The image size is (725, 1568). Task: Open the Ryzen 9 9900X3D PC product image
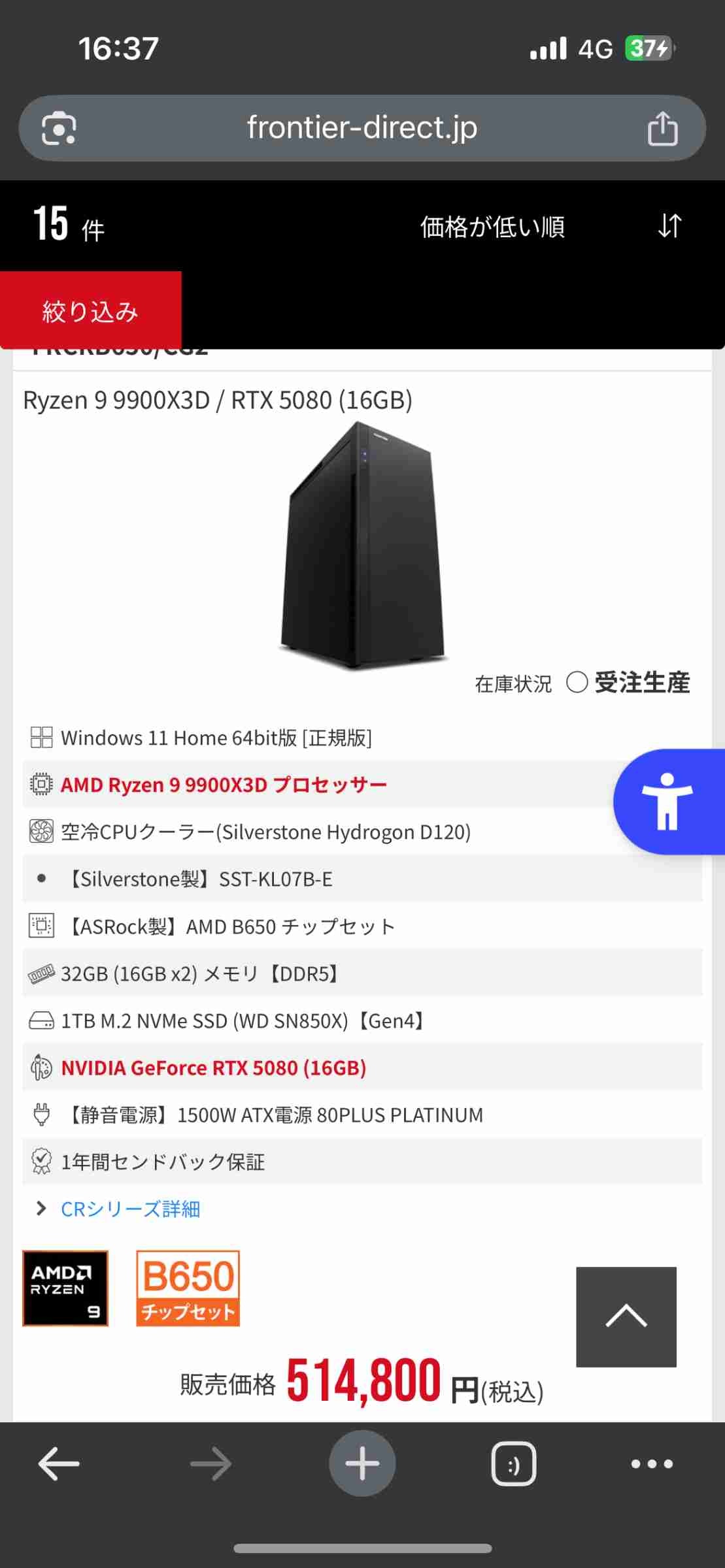click(x=363, y=546)
